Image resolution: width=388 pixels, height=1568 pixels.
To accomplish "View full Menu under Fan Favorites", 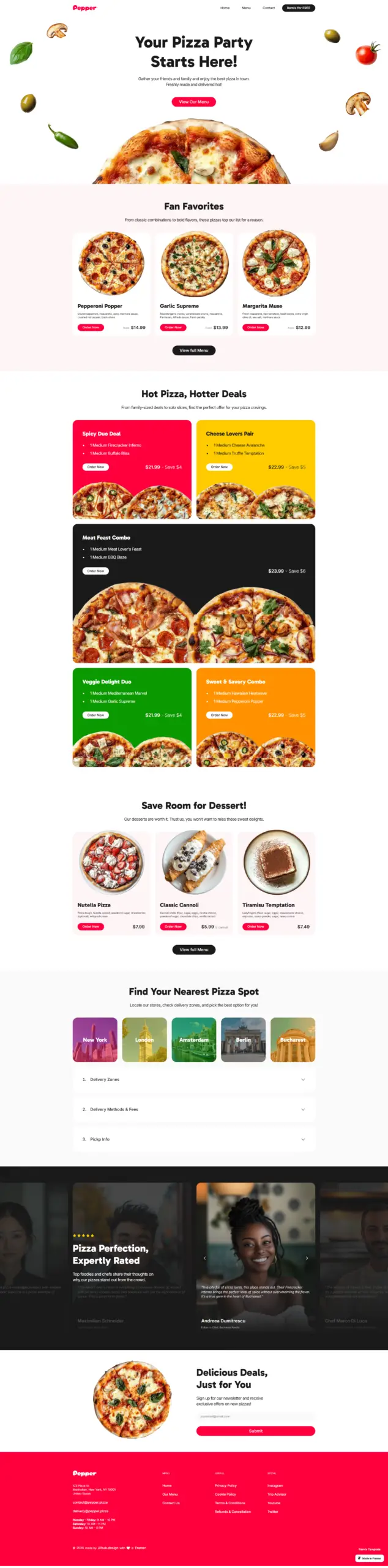I will 194,350.
